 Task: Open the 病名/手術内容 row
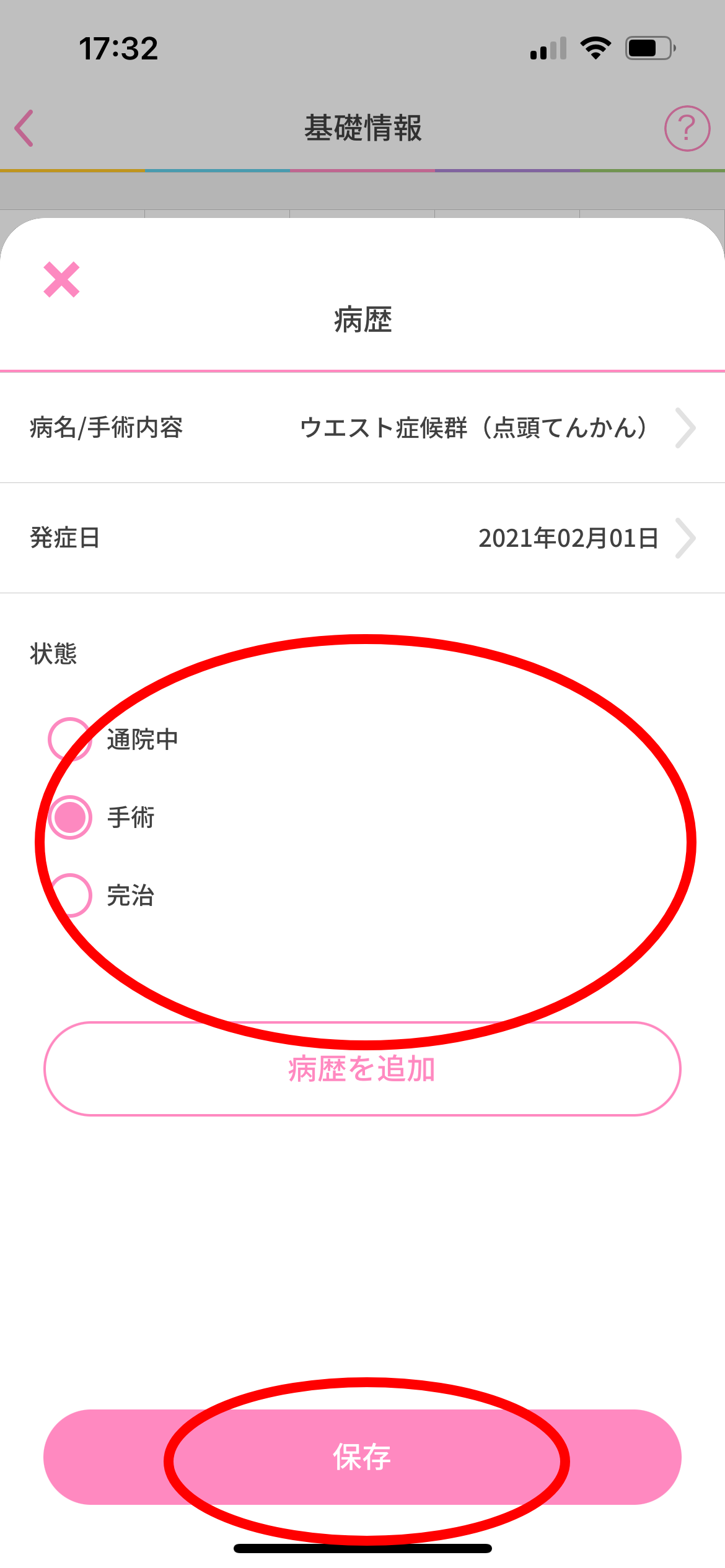[362, 428]
